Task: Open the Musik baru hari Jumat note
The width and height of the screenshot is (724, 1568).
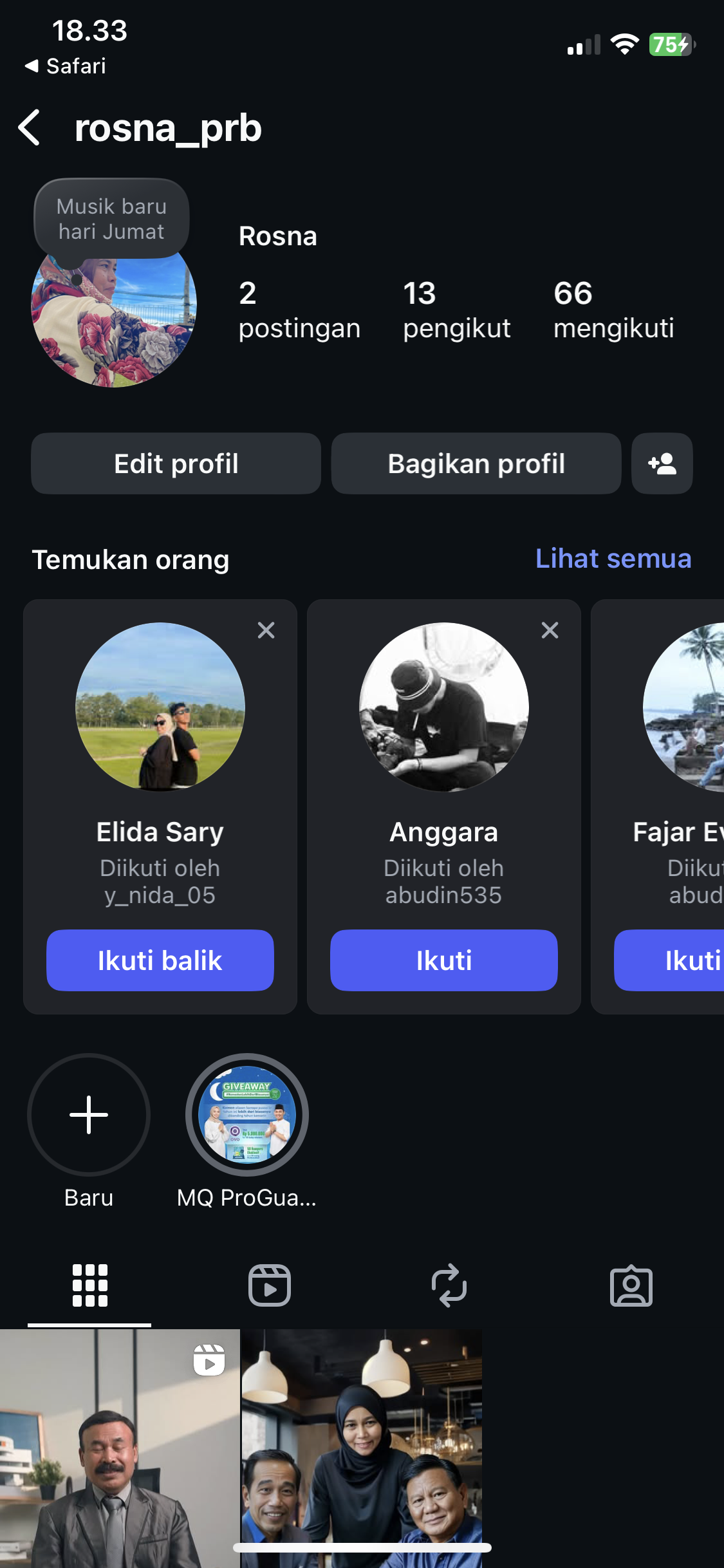Action: (111, 219)
